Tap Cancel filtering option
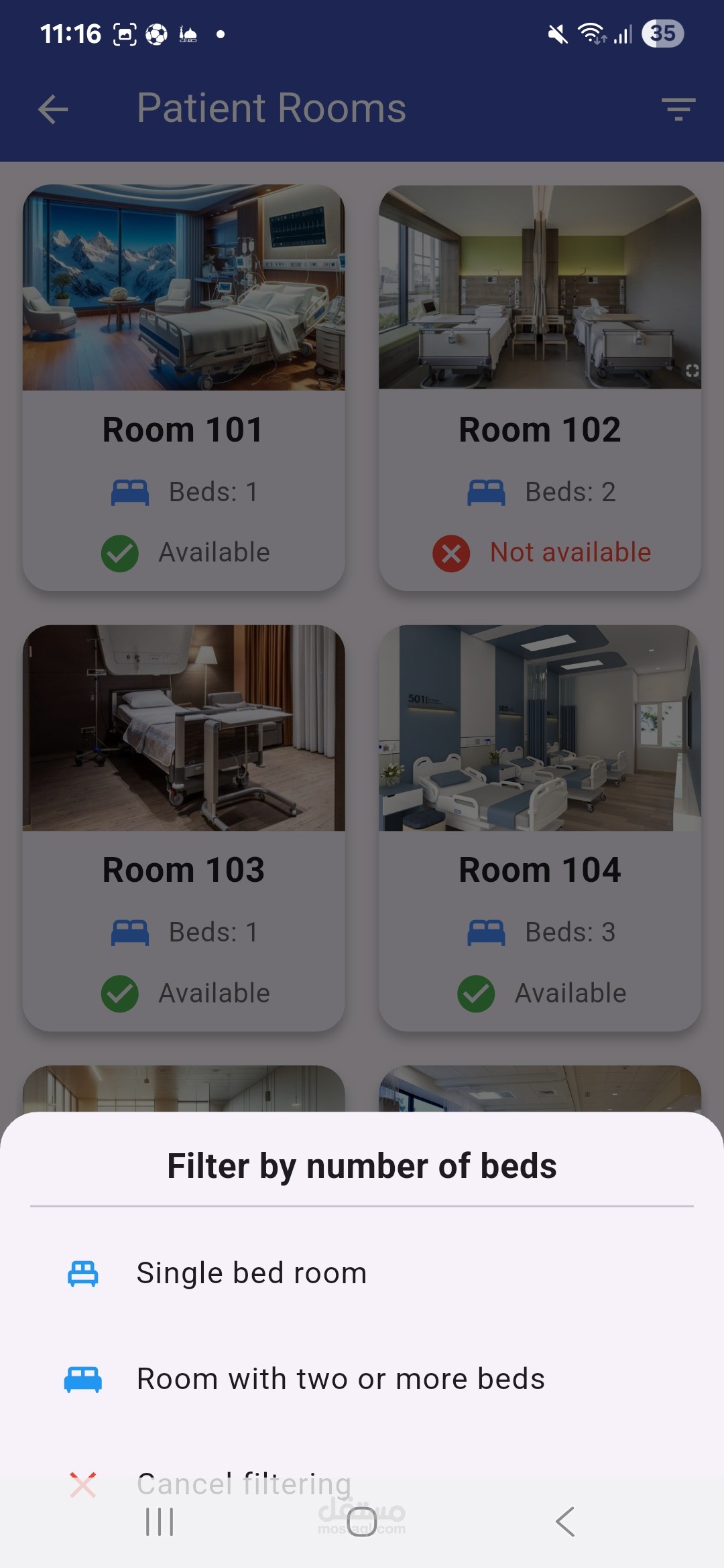The height and width of the screenshot is (1568, 724). point(244,1482)
